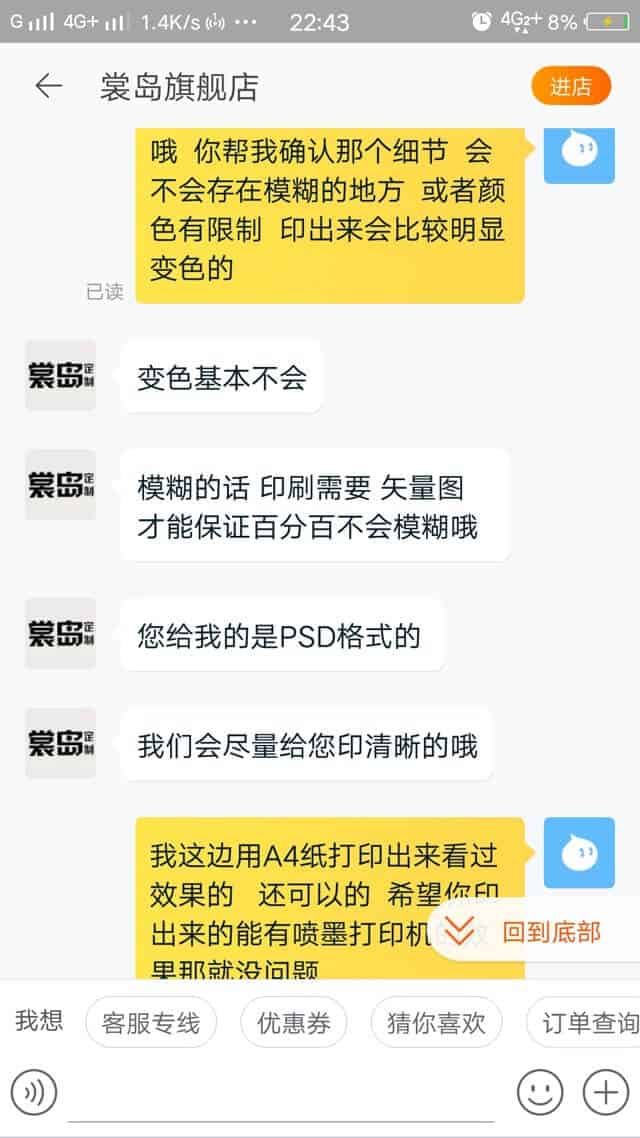
Task: Tap the 进店 button to enter the store
Action: 570,86
